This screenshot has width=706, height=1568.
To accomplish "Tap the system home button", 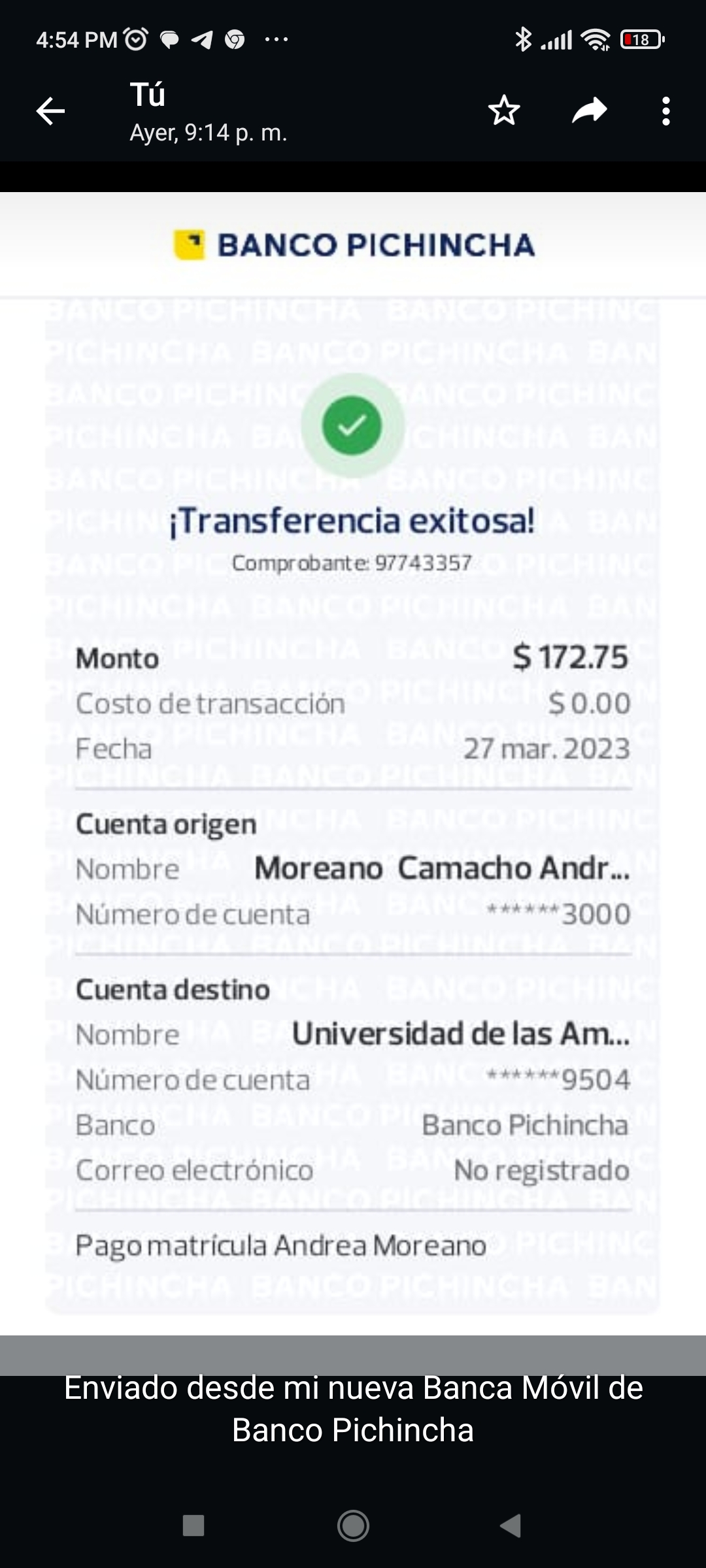I will 353,1526.
